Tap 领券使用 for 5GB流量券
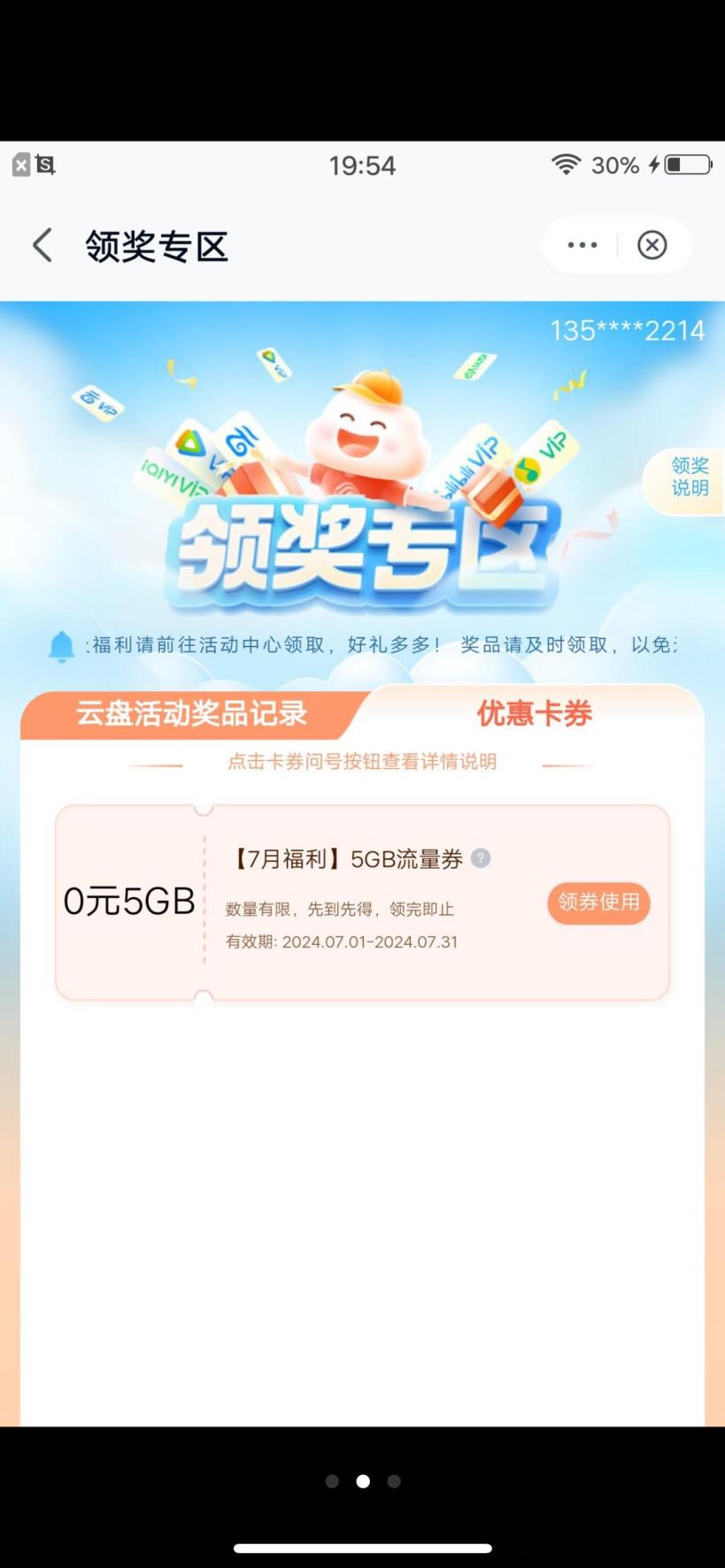This screenshot has height=1568, width=725. tap(598, 903)
